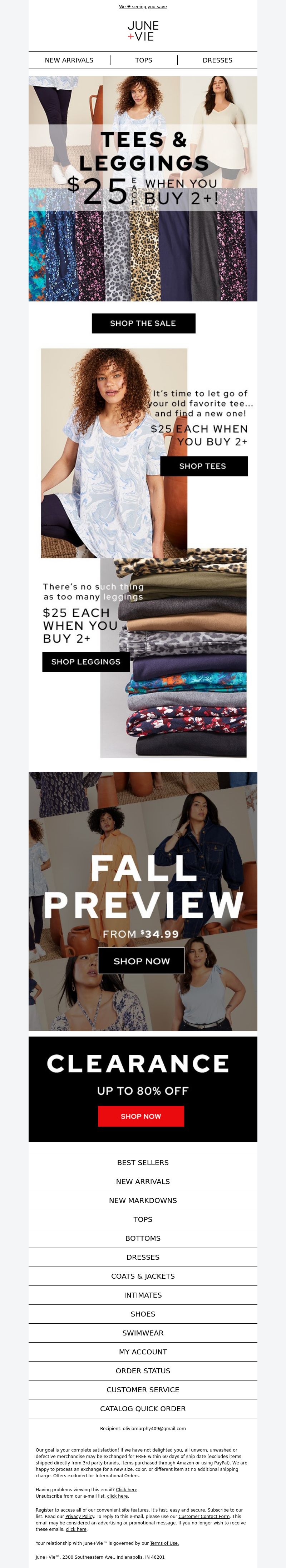
Task: Open the Privacy Policy link
Action: [x=80, y=1516]
